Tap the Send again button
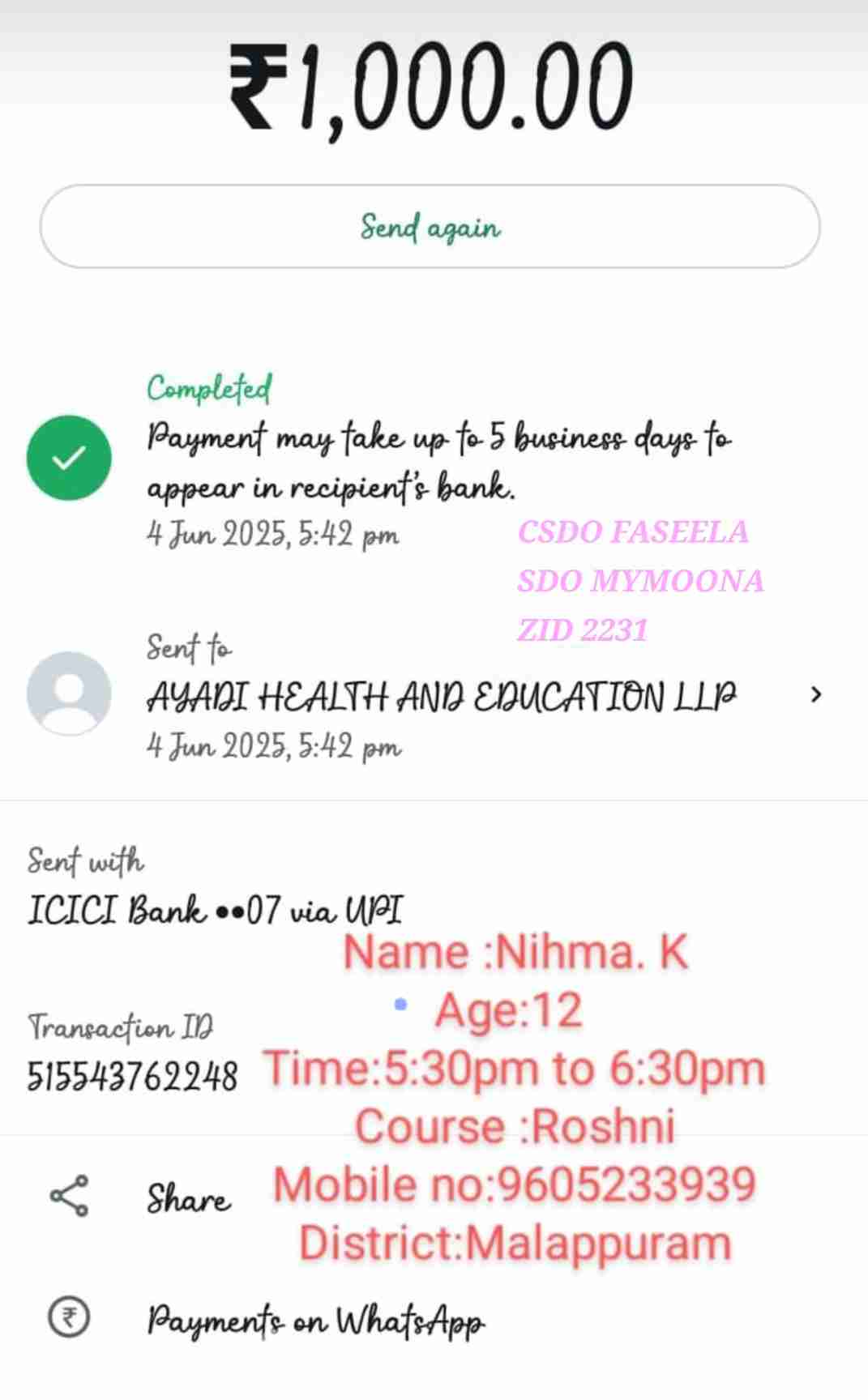The width and height of the screenshot is (868, 1400). [x=430, y=227]
